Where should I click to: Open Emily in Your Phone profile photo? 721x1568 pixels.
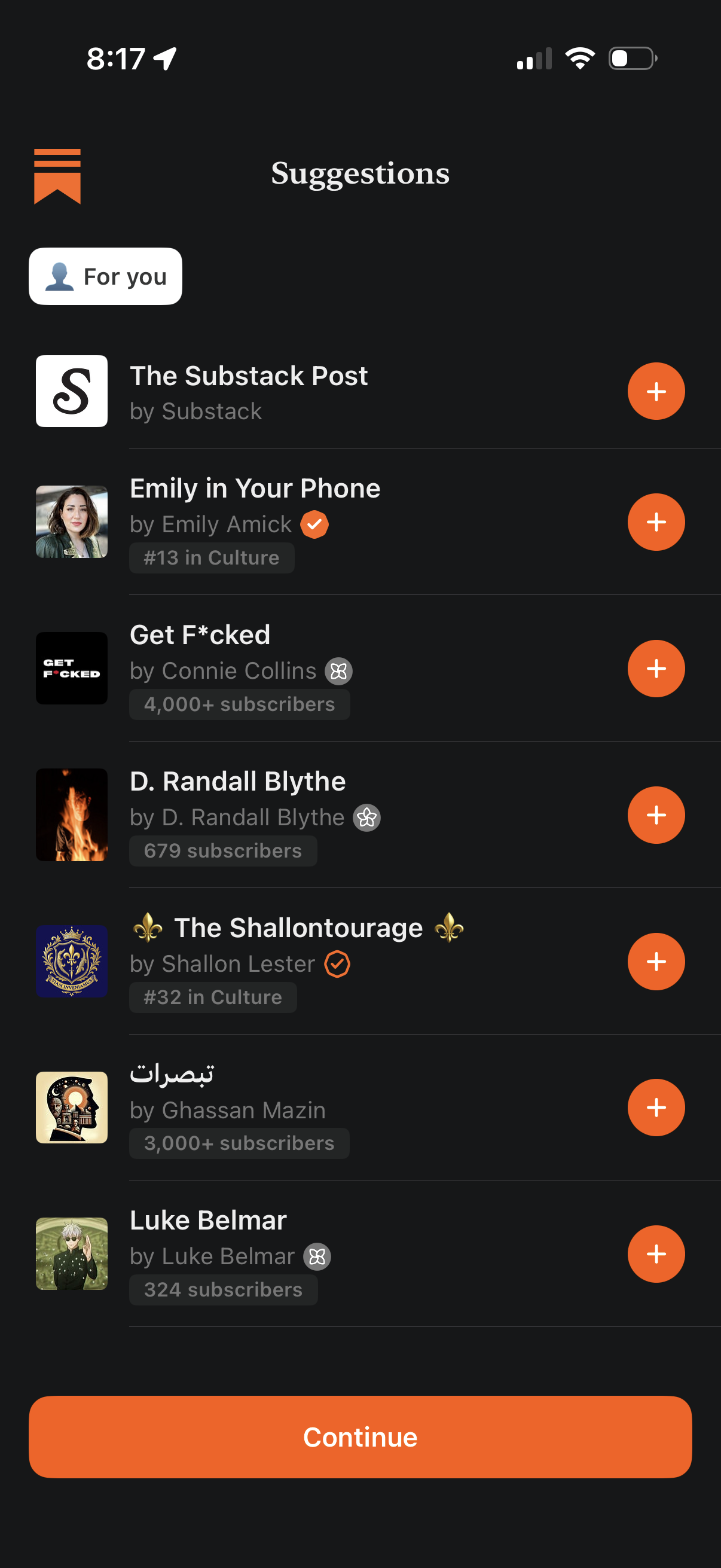(71, 521)
